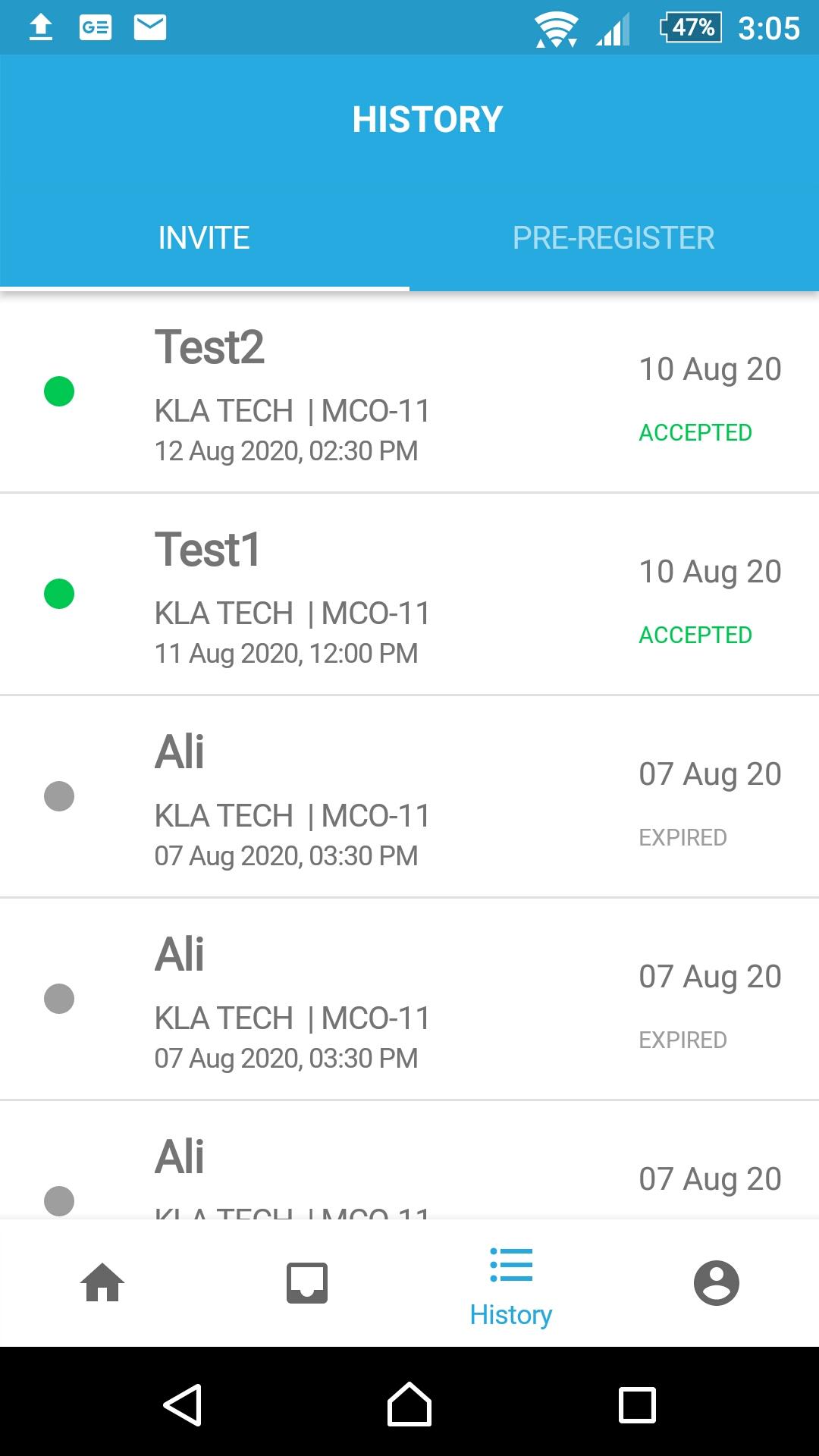This screenshot has height=1456, width=819.
Task: Open the recent apps overview
Action: point(637,1404)
